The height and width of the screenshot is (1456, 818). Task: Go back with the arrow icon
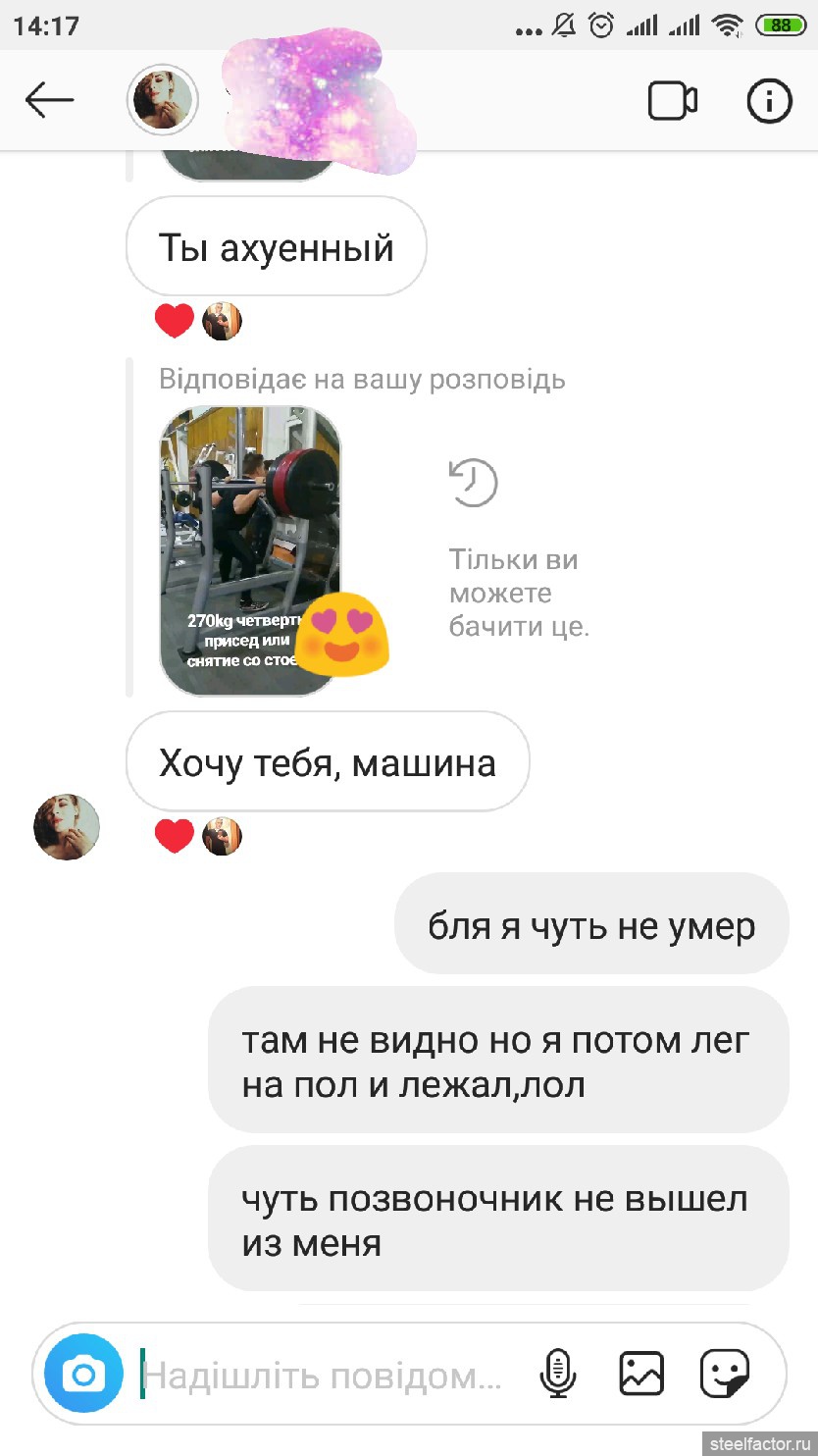pyautogui.click(x=49, y=100)
